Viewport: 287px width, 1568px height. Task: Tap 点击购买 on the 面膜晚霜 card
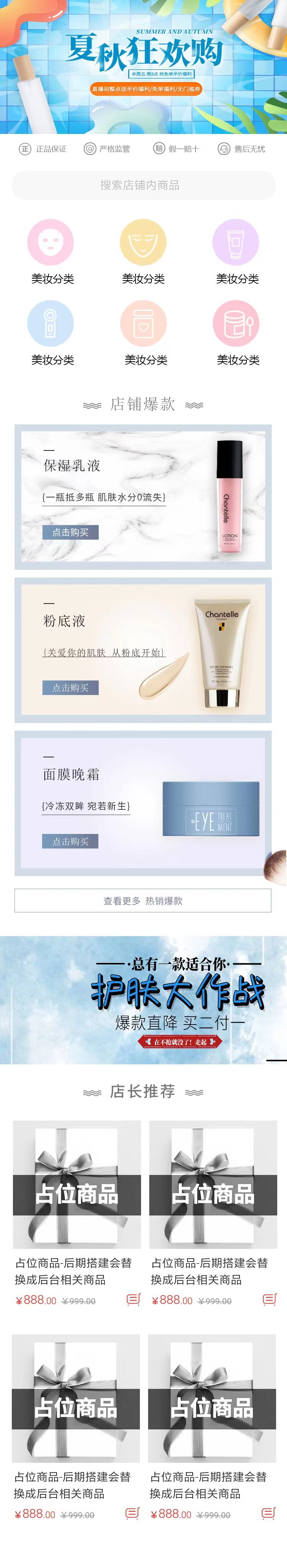point(70,841)
